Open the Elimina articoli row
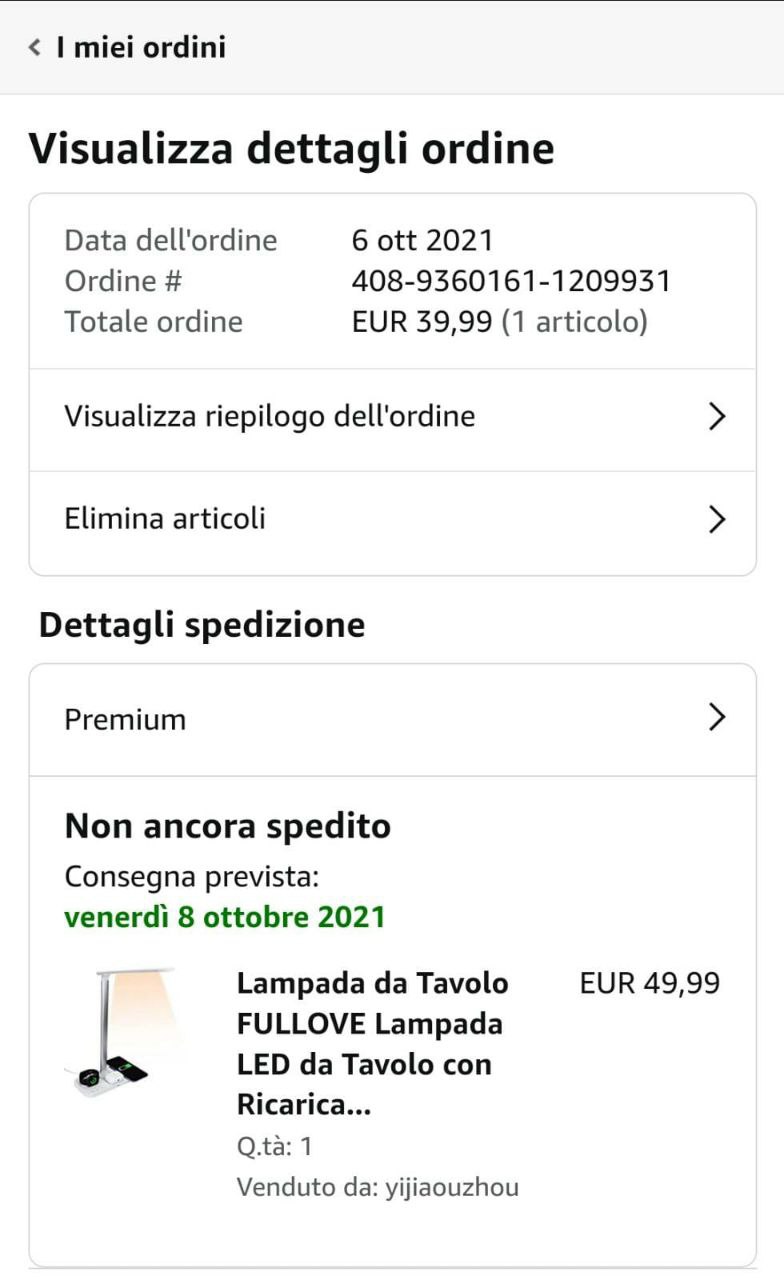Image resolution: width=784 pixels, height=1280 pixels. pyautogui.click(x=392, y=520)
